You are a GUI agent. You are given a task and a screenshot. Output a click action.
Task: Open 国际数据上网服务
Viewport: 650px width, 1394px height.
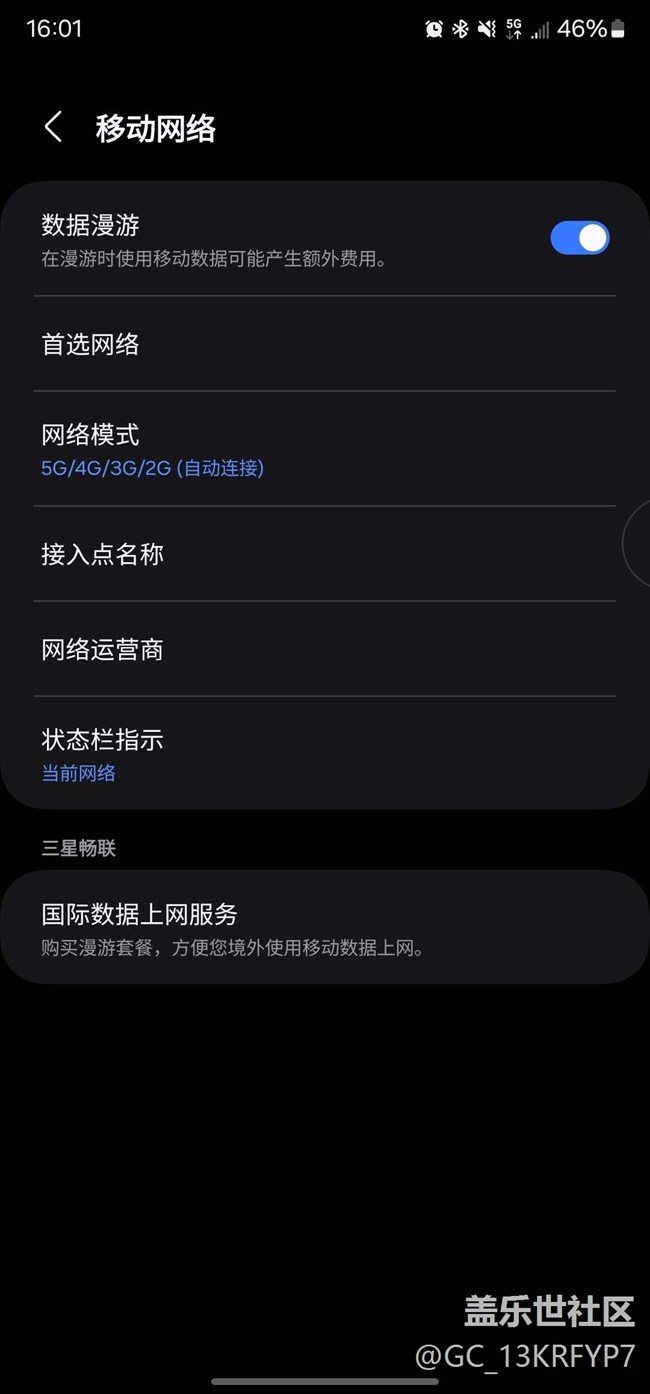point(325,927)
